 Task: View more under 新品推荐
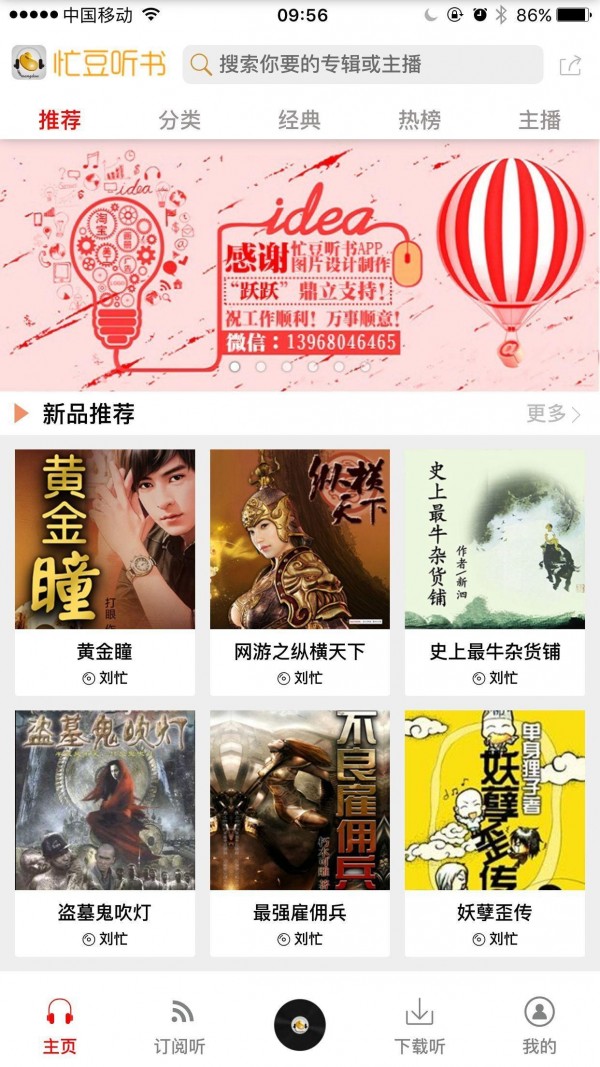(x=553, y=414)
